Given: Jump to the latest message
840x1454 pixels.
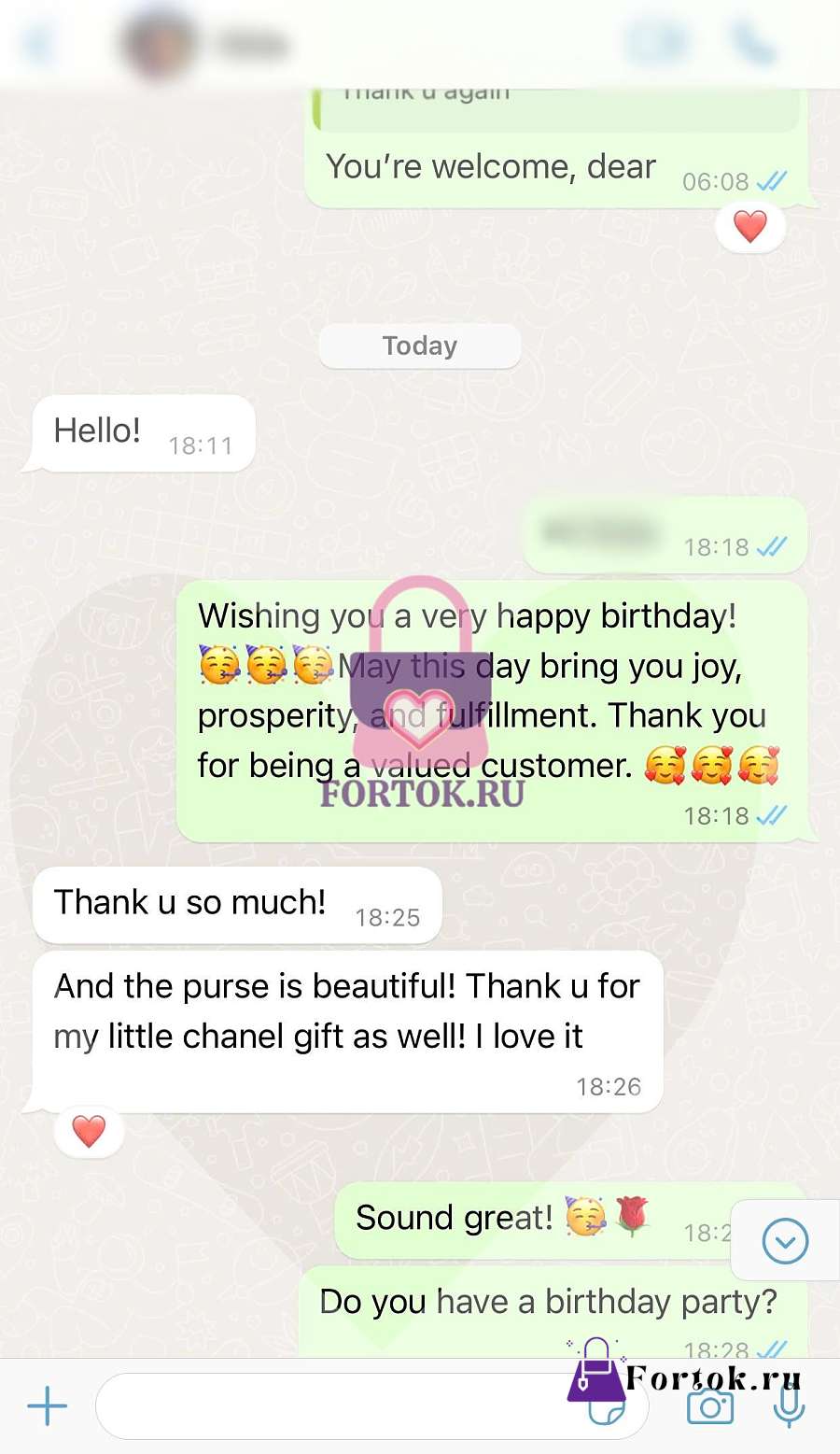Looking at the screenshot, I should pos(785,1241).
